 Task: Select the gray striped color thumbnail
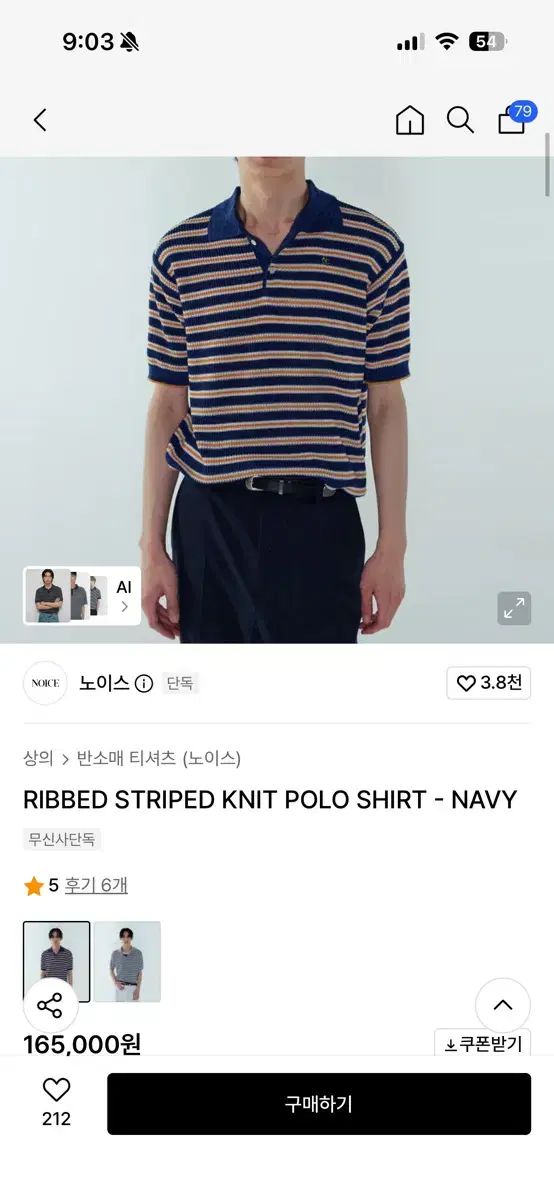click(x=127, y=961)
